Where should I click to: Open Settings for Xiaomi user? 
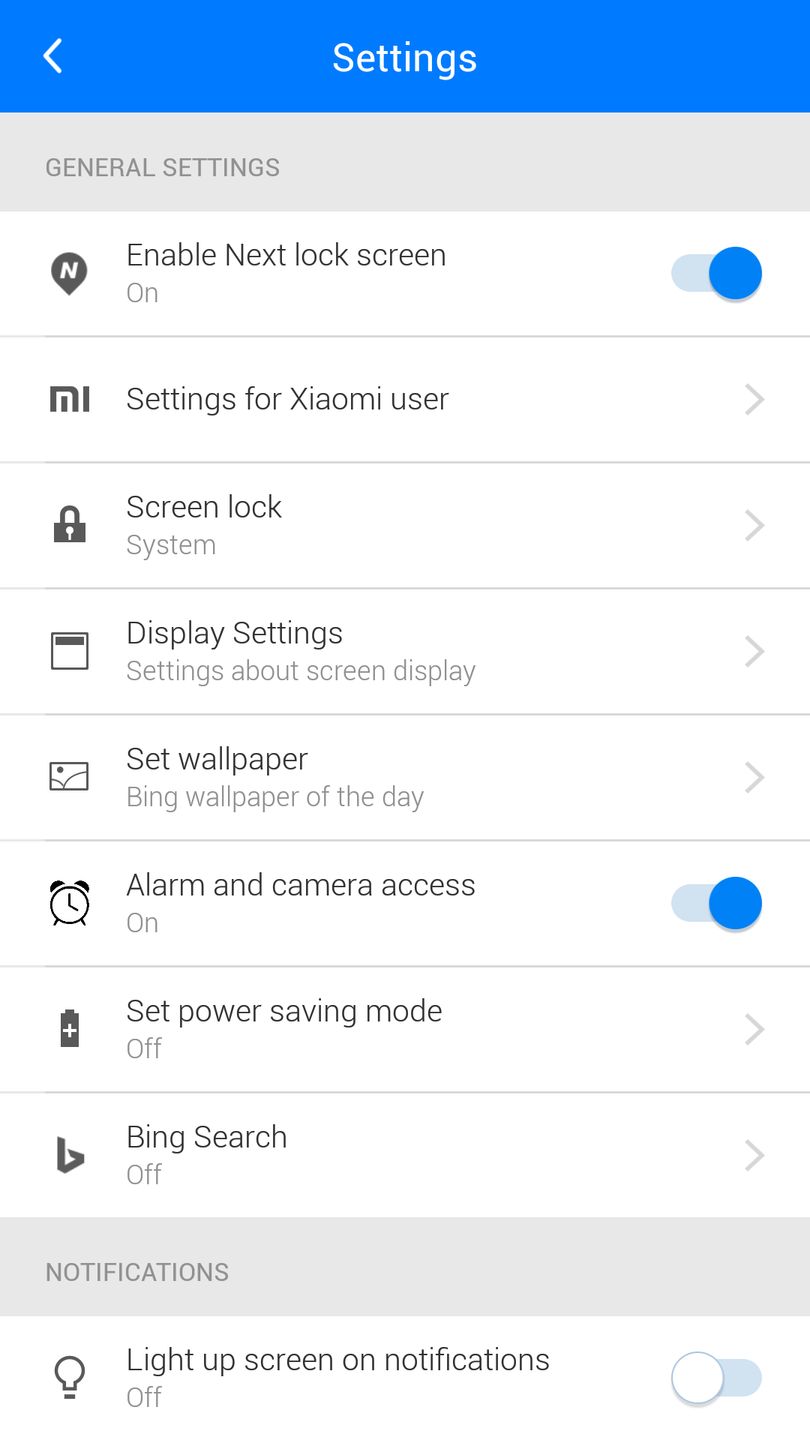(404, 400)
